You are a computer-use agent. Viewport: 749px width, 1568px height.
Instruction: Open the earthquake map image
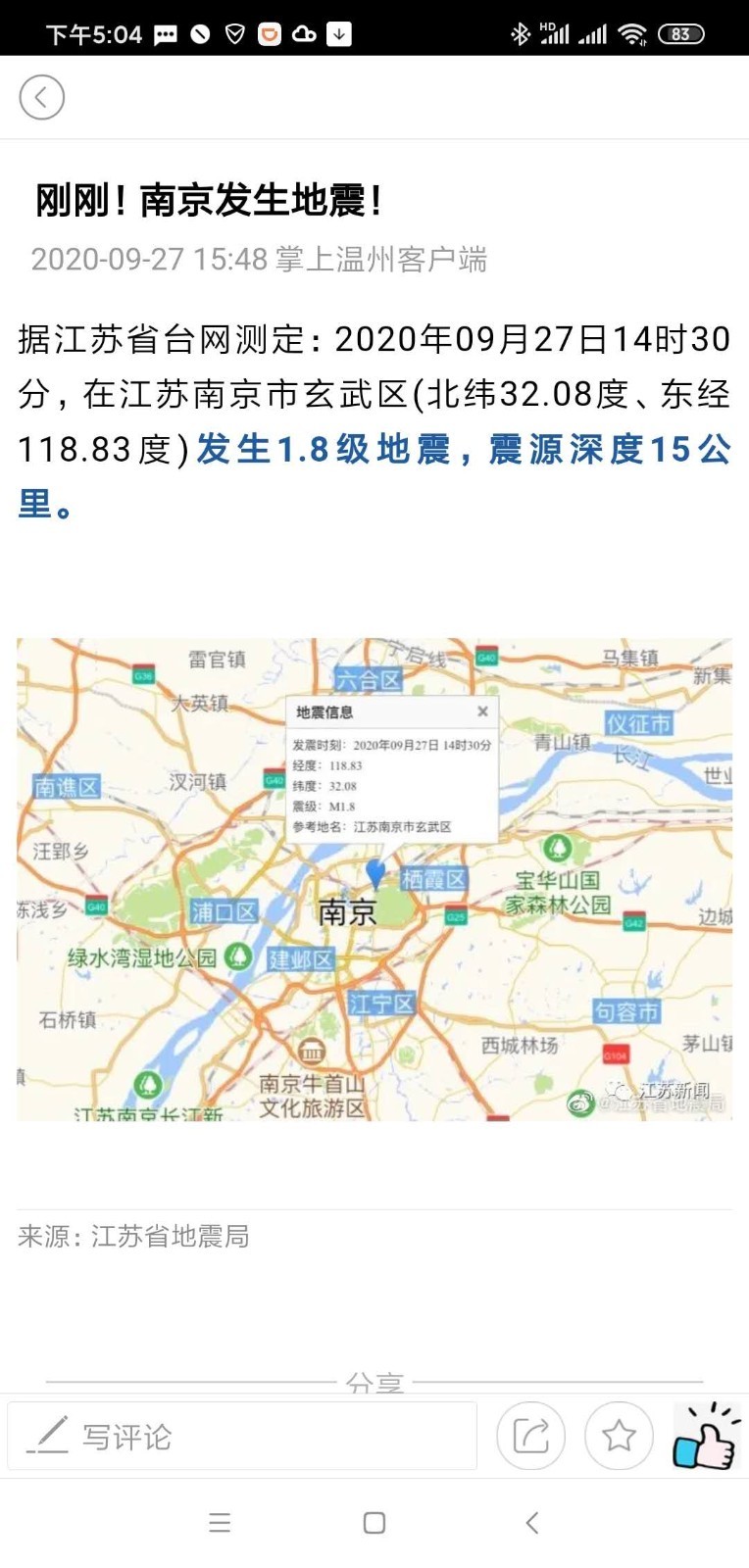[x=374, y=879]
